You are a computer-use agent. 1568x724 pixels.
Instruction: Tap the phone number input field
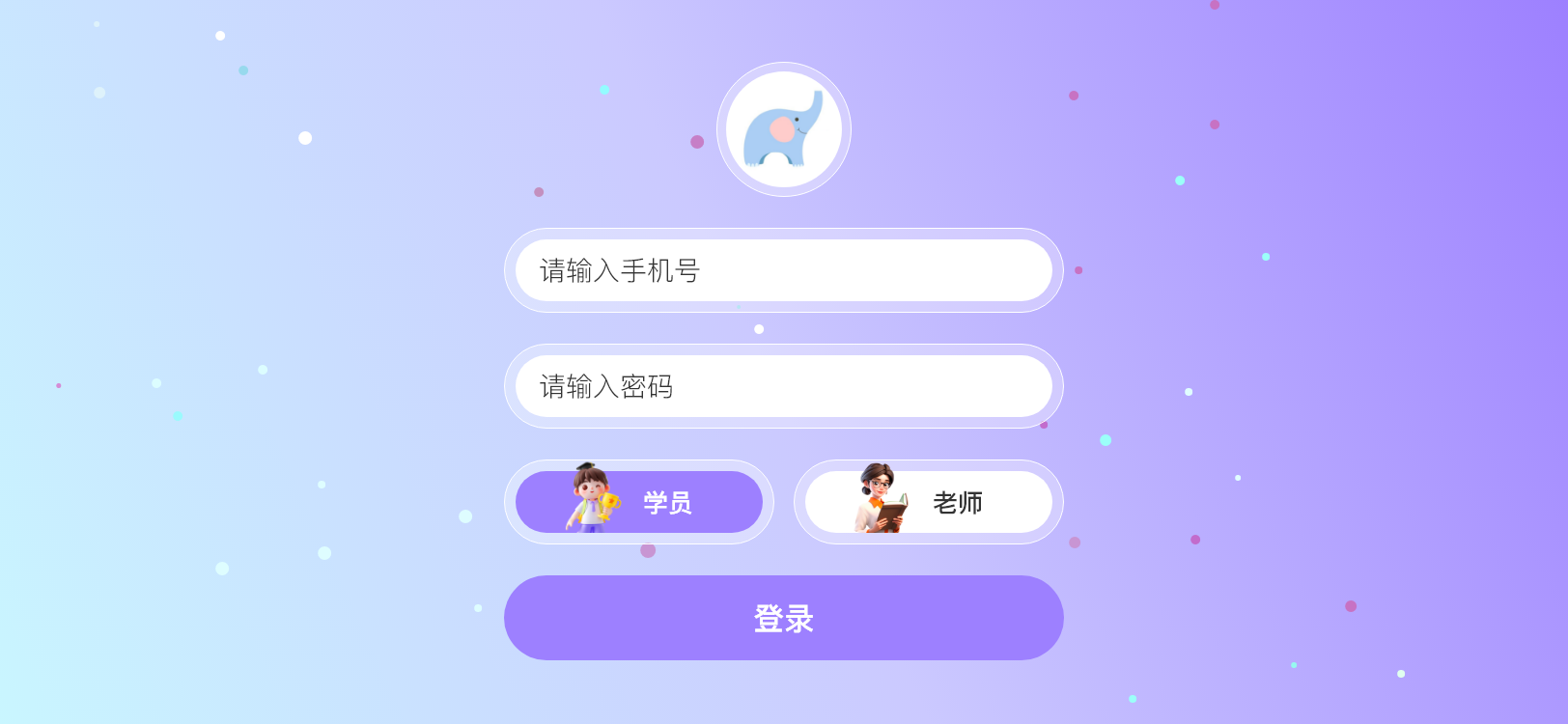click(x=783, y=270)
